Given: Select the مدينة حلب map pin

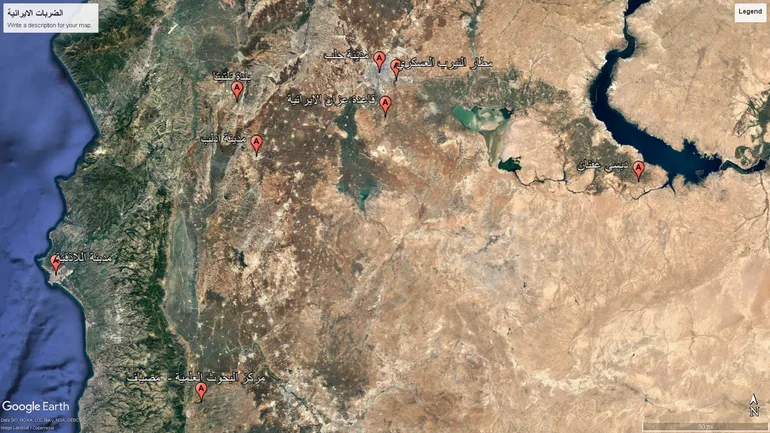Looking at the screenshot, I should click(x=380, y=60).
